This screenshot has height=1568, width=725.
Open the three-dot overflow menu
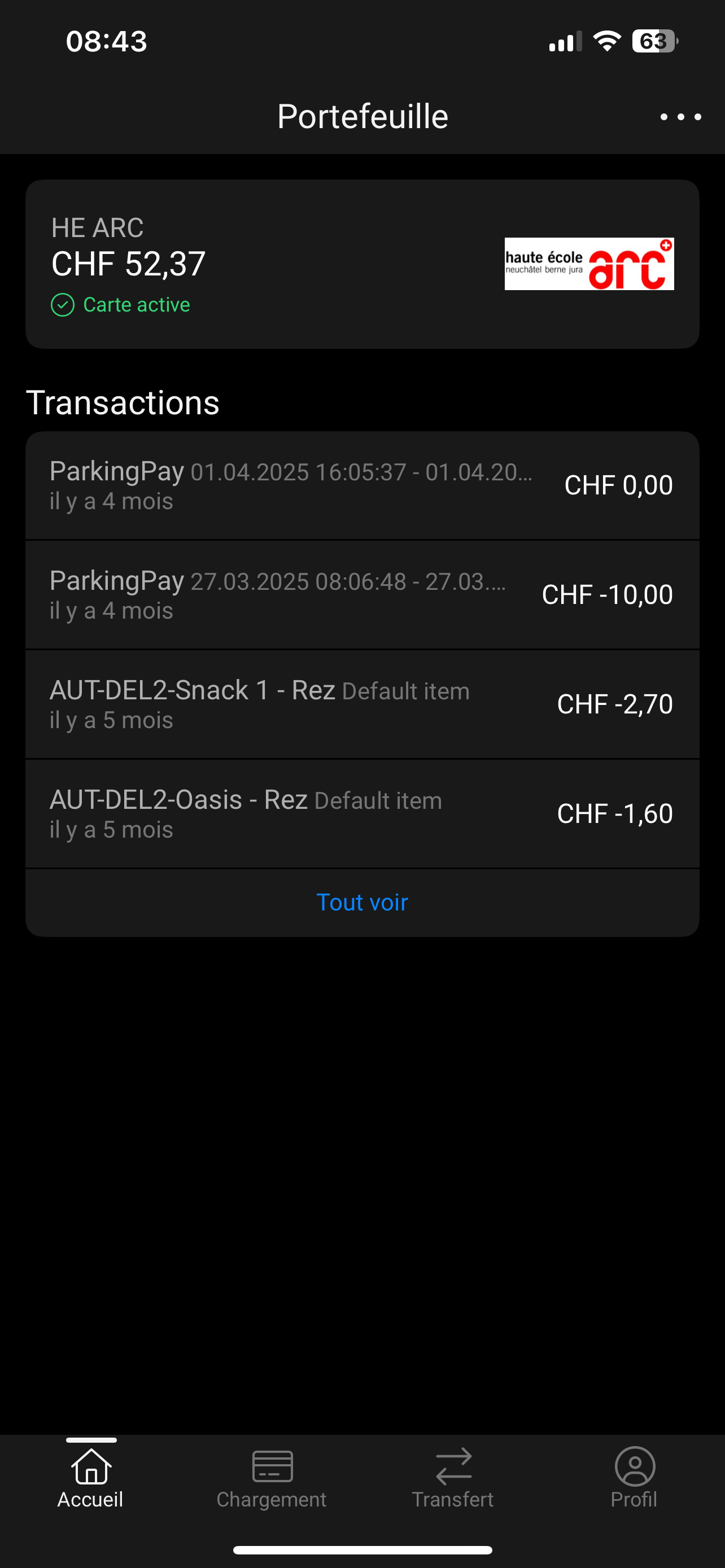point(680,117)
